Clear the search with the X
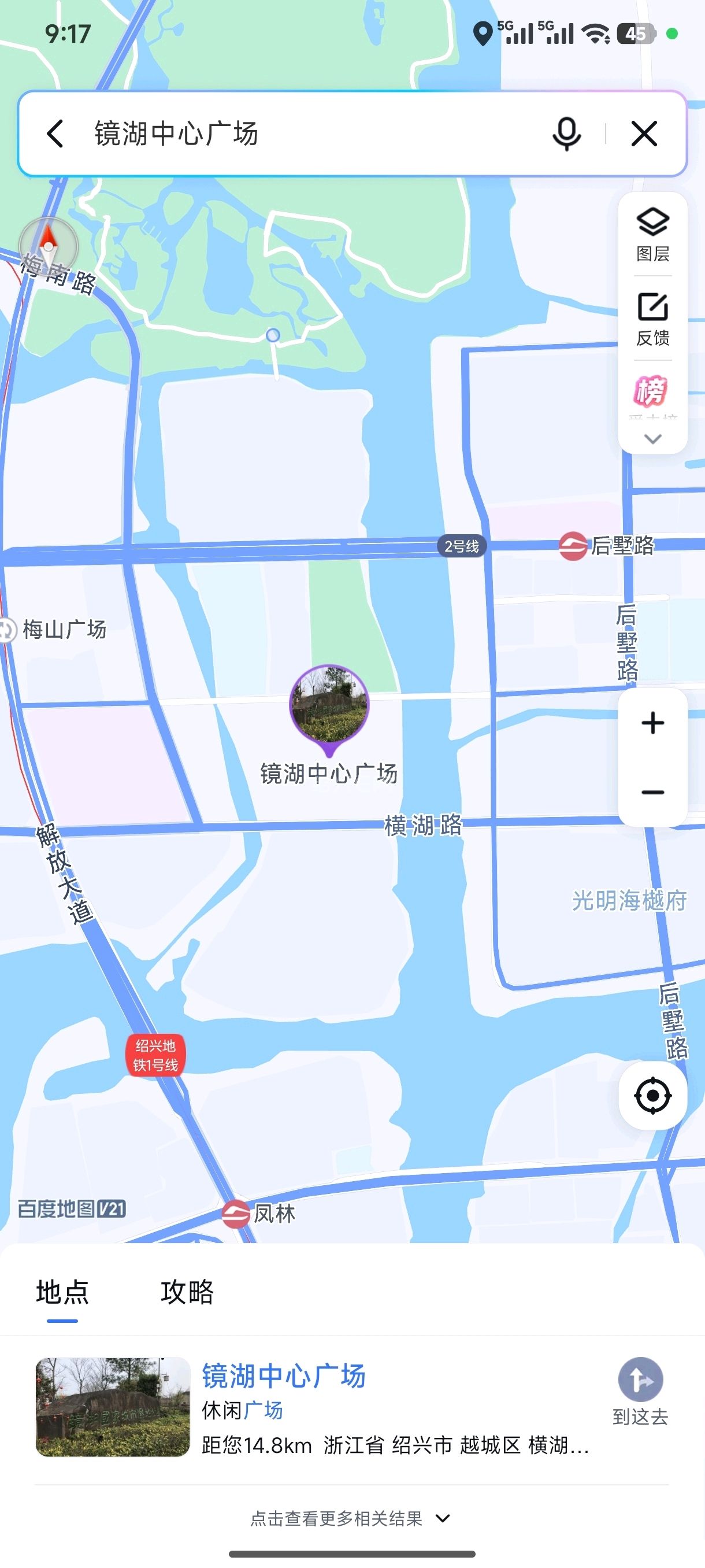 point(644,134)
